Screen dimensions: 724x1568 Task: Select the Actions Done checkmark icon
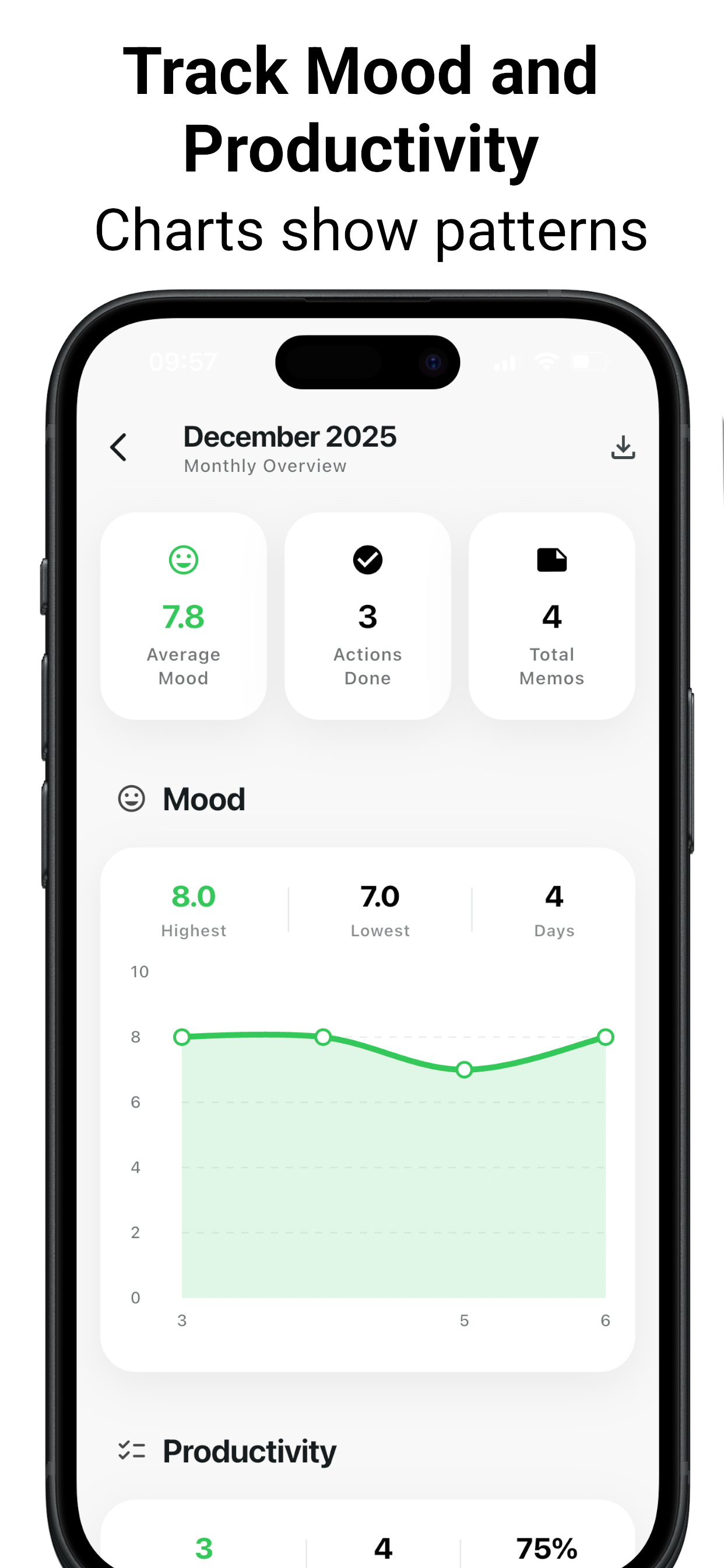(x=367, y=560)
